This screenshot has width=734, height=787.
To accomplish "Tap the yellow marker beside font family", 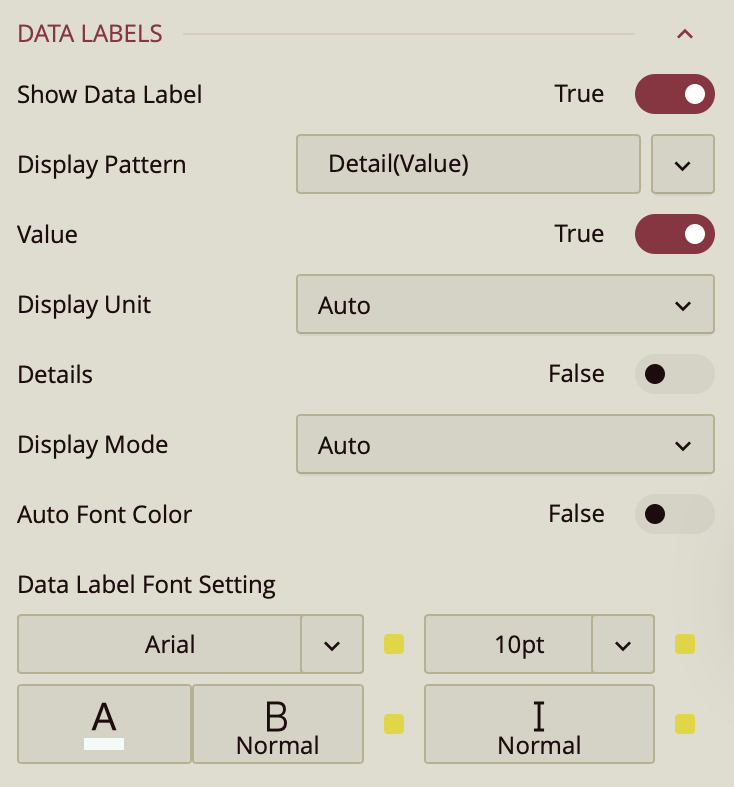I will coord(394,644).
